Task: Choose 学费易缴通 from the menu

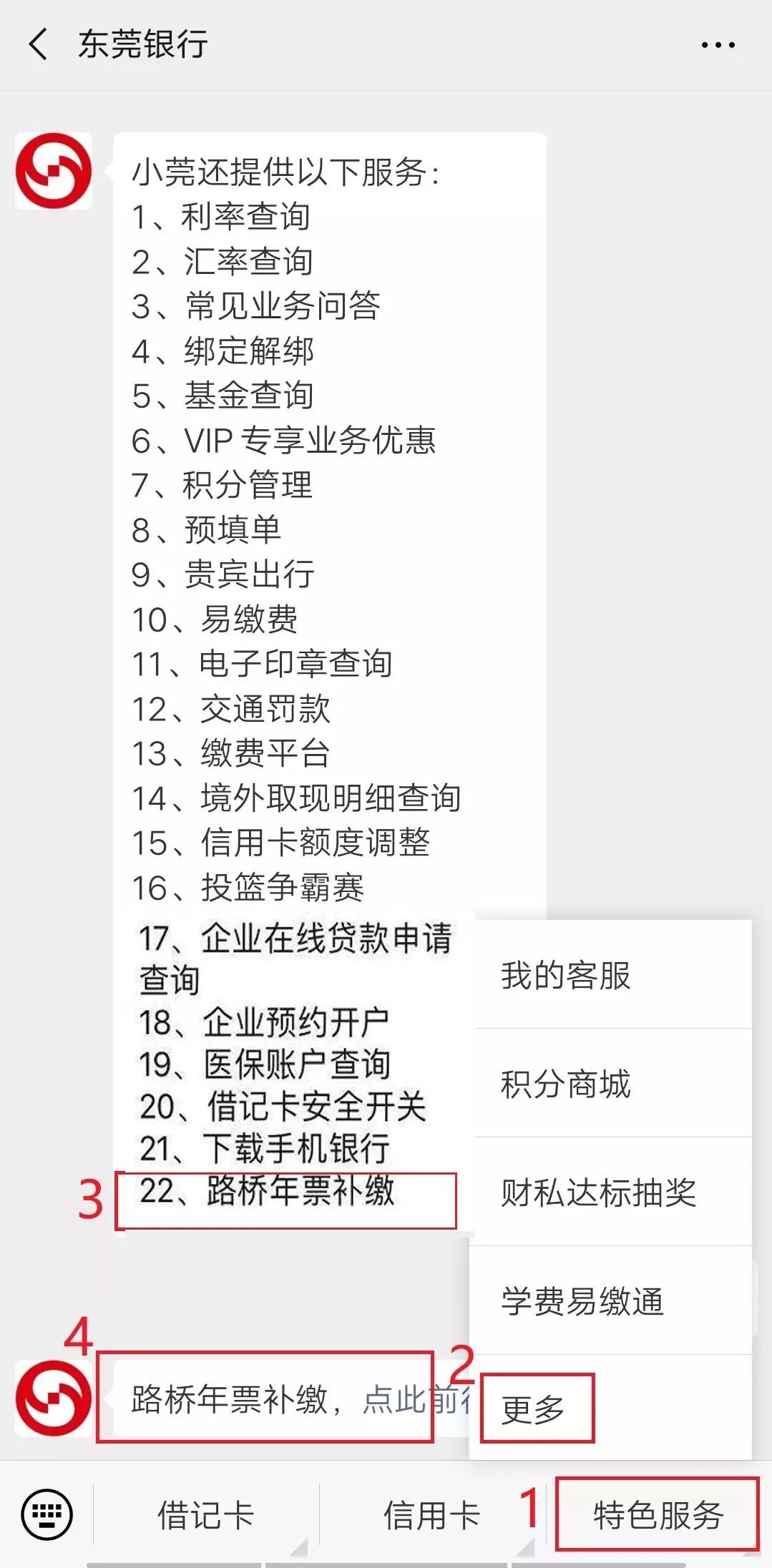Action: pos(582,1300)
